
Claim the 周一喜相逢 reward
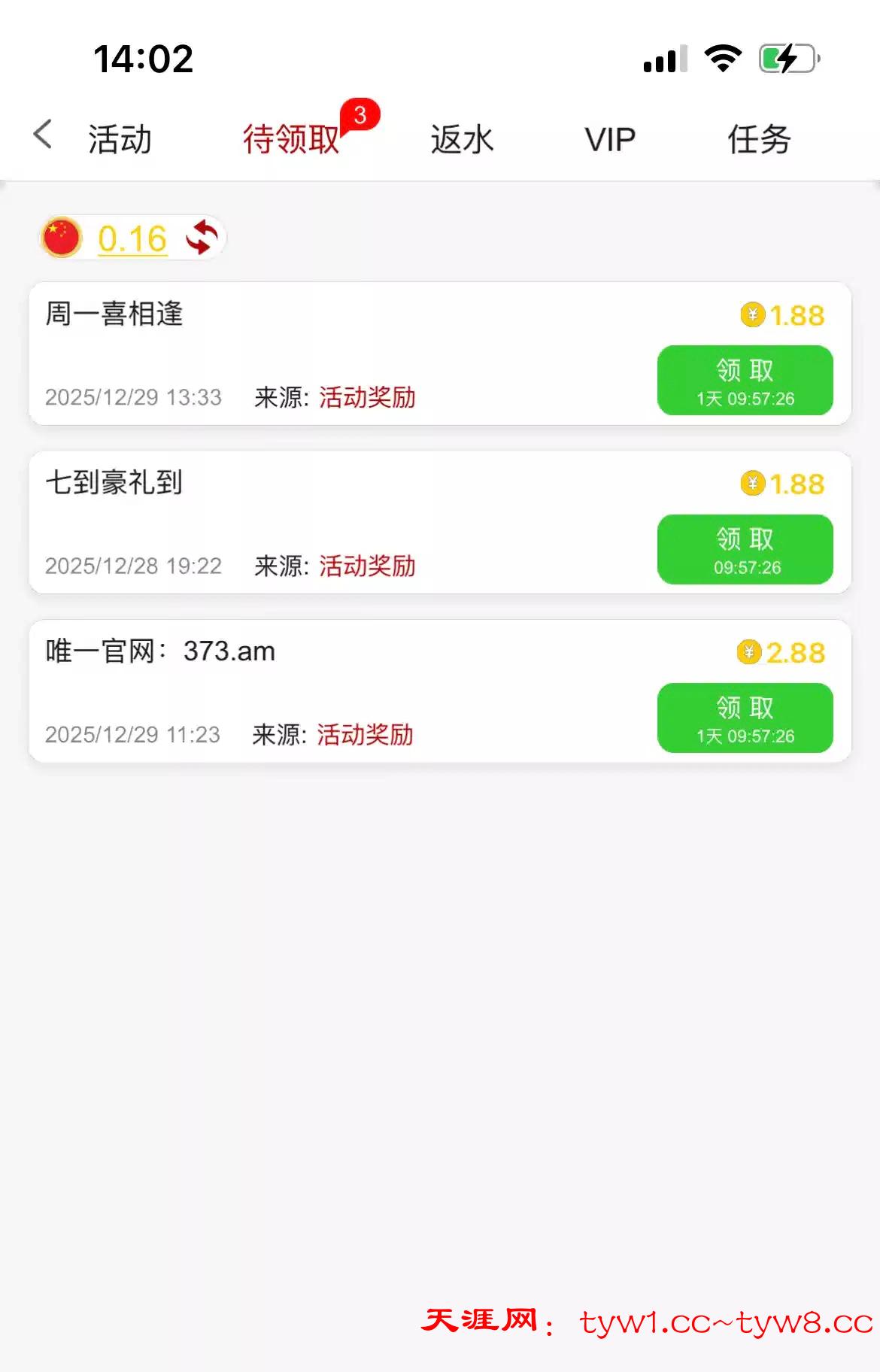coord(745,381)
